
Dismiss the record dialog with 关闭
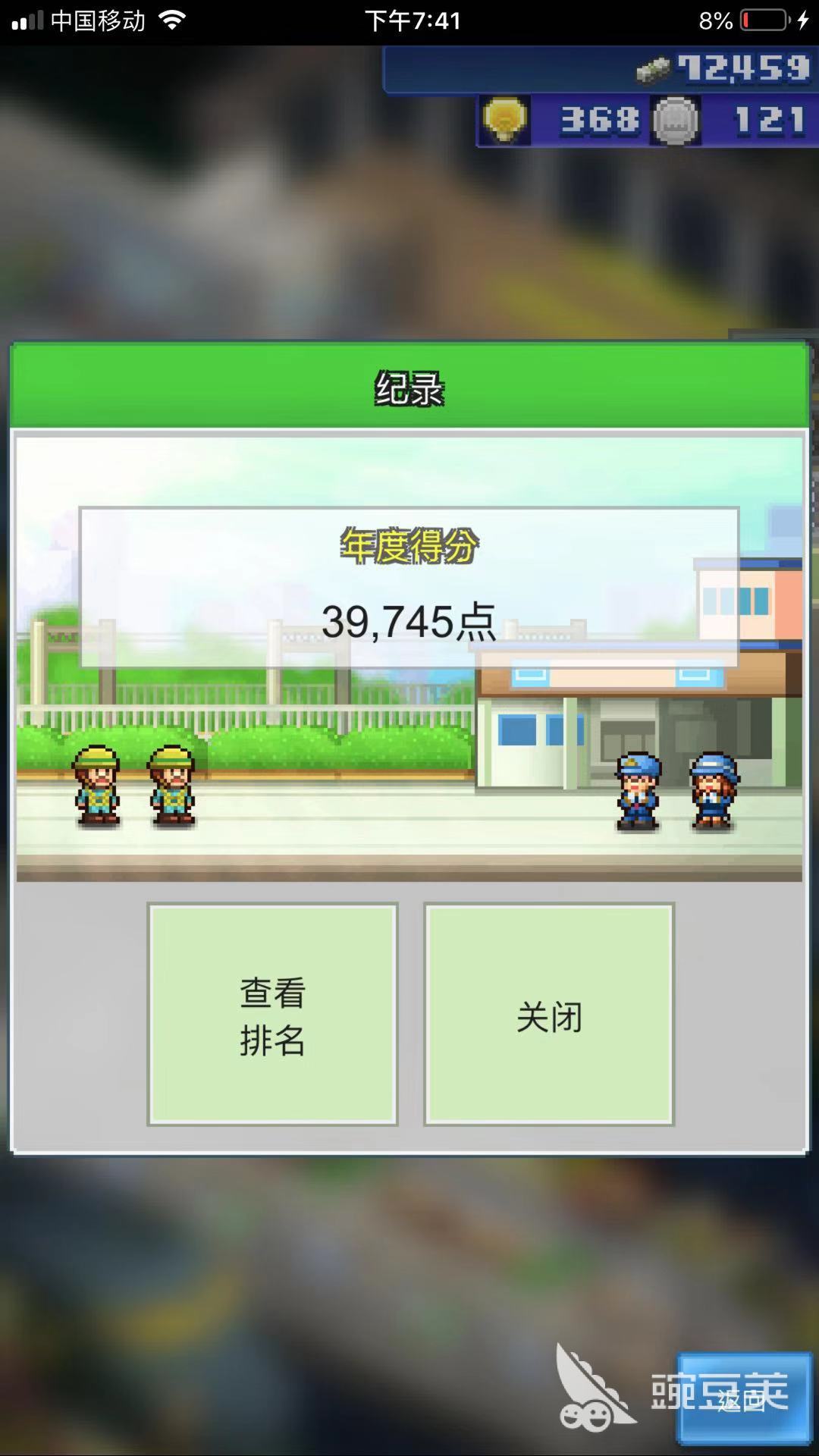pos(548,1015)
